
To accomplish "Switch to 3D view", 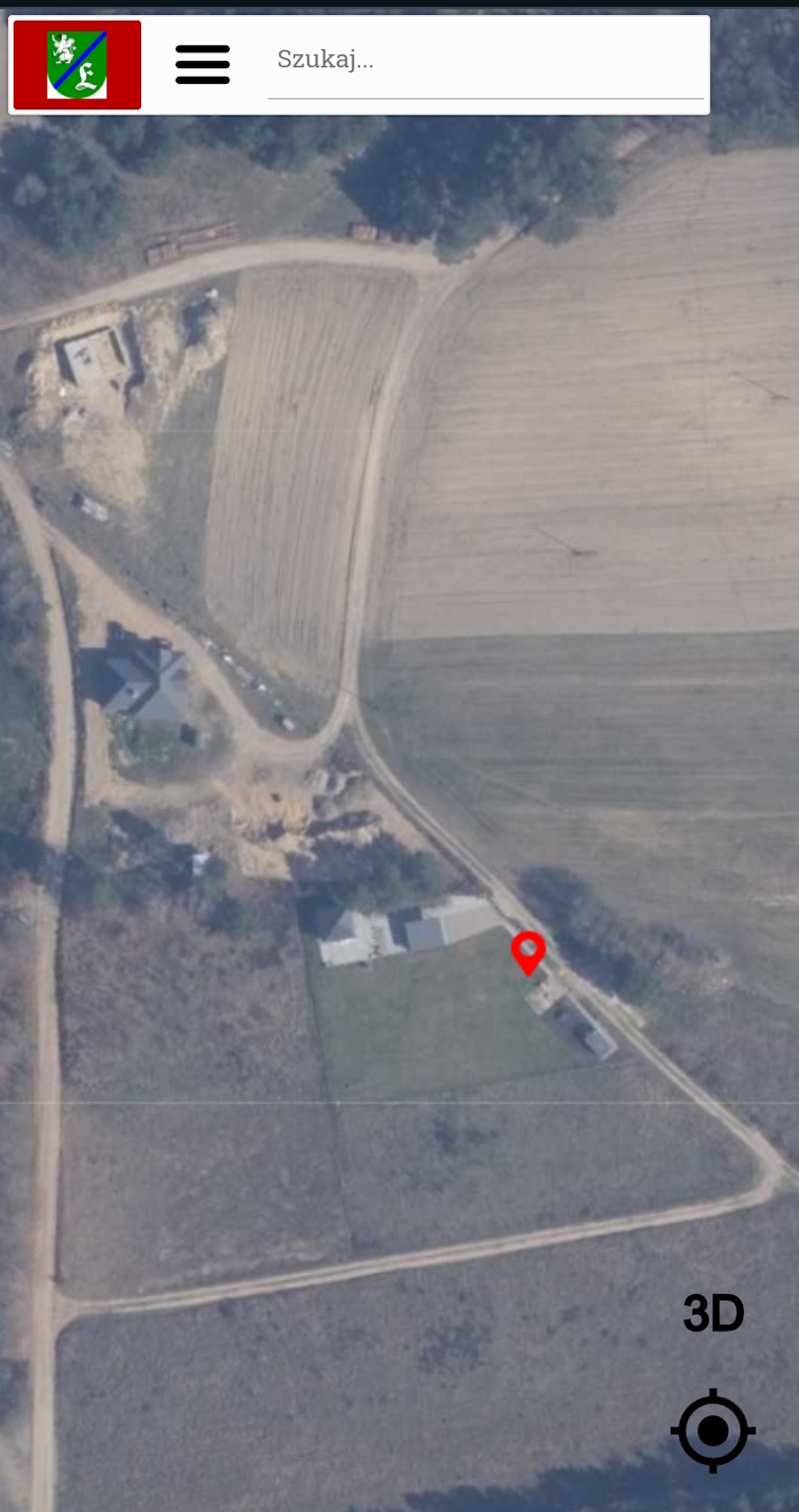I will click(x=713, y=1314).
